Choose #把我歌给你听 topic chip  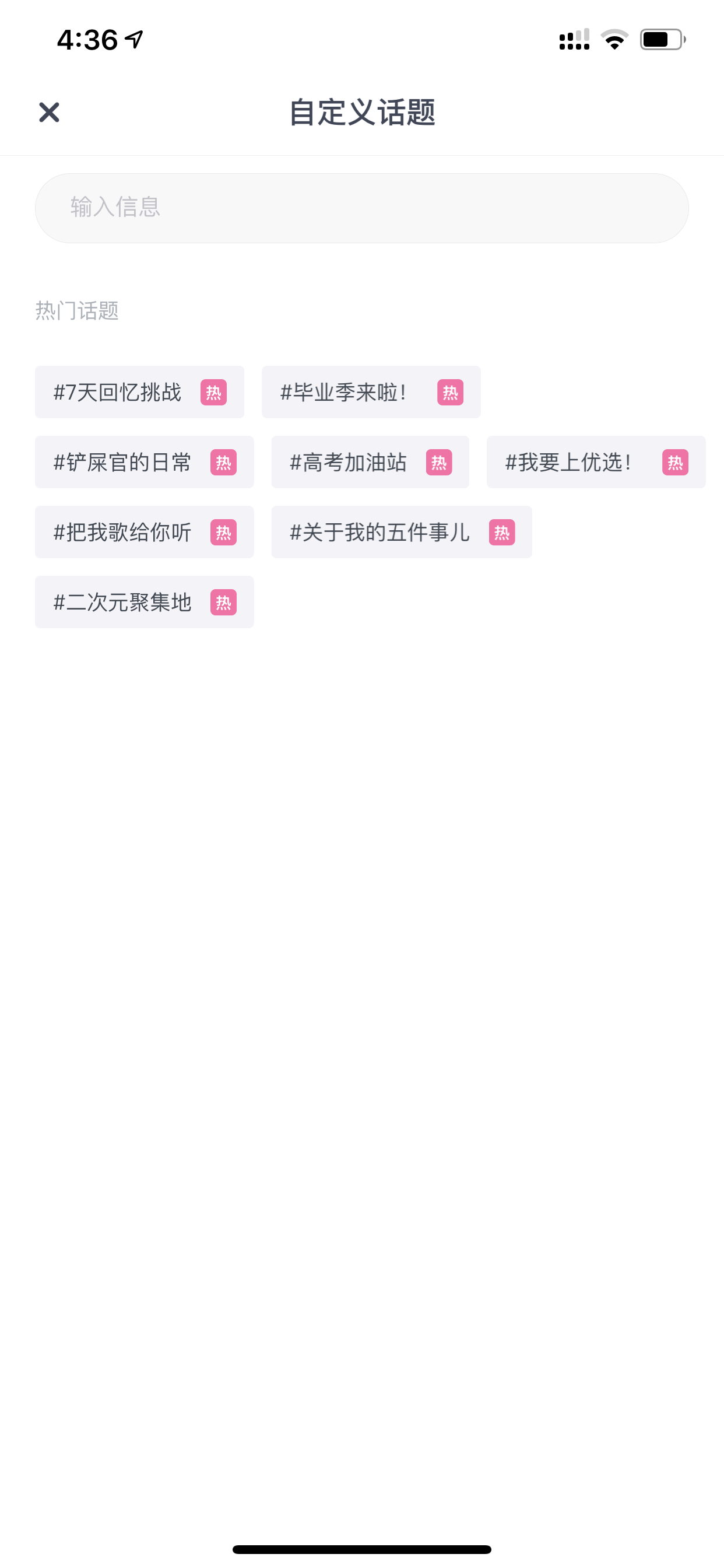(x=144, y=532)
